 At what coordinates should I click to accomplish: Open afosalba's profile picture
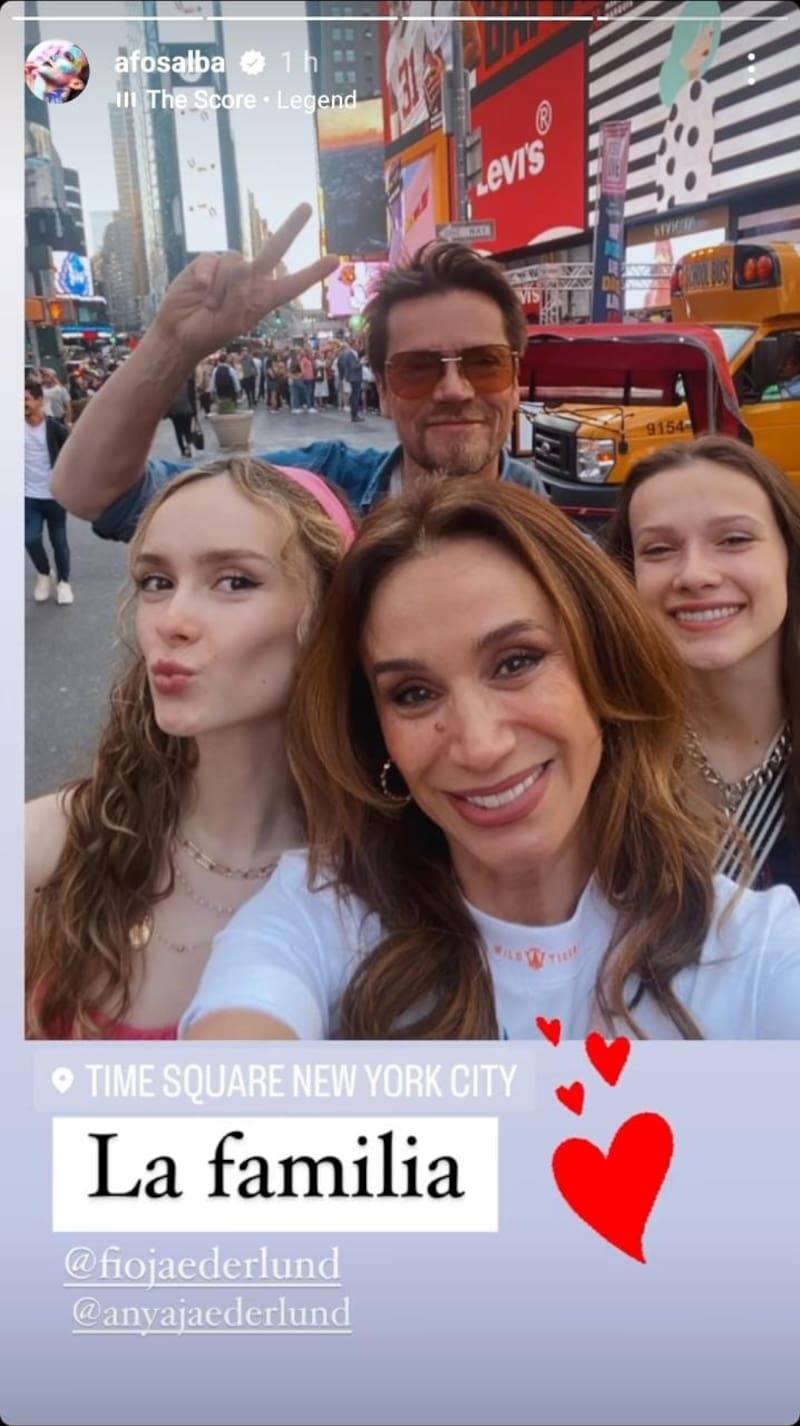click(57, 71)
